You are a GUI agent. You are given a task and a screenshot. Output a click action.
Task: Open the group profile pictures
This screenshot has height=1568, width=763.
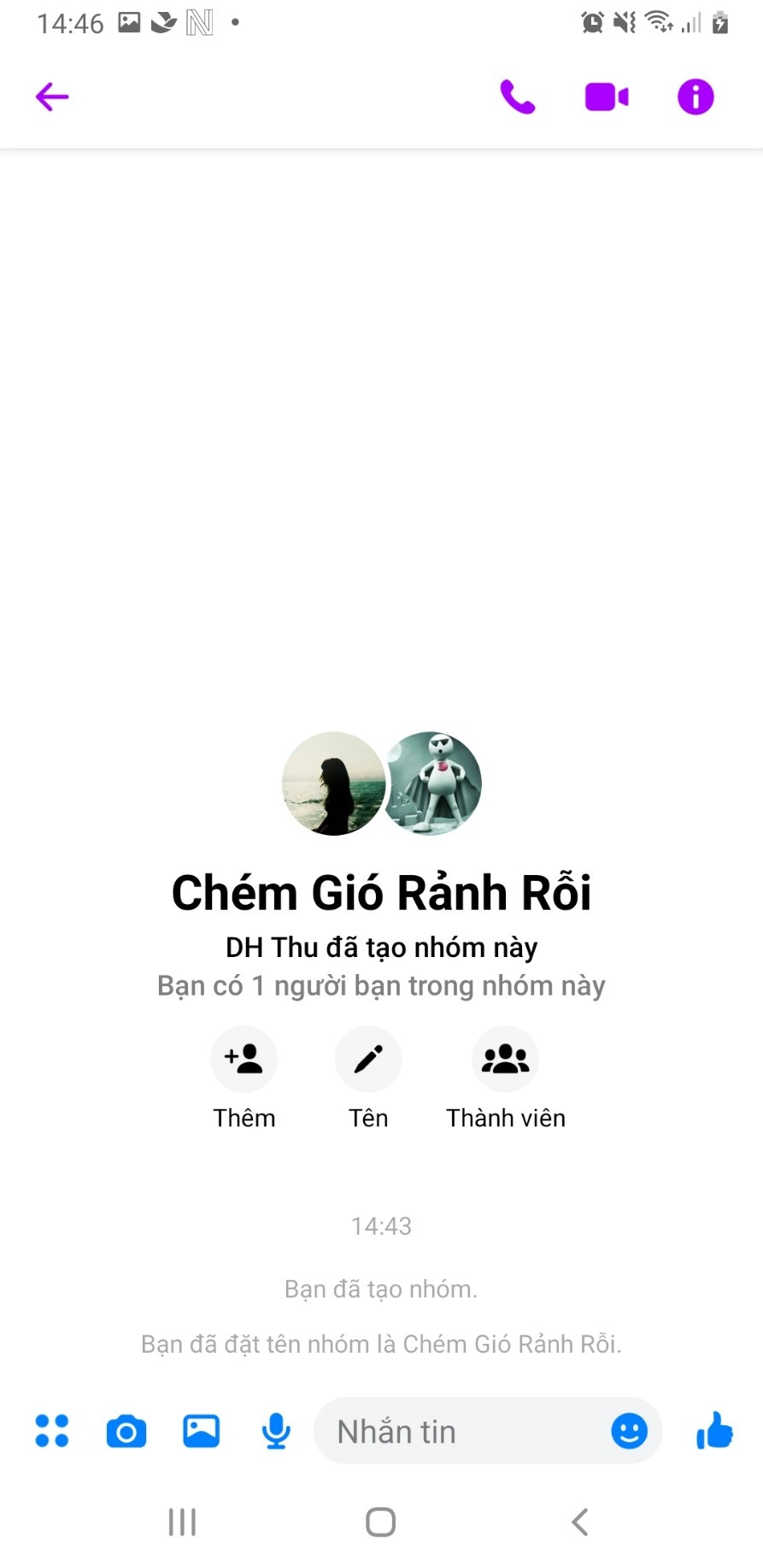click(381, 783)
